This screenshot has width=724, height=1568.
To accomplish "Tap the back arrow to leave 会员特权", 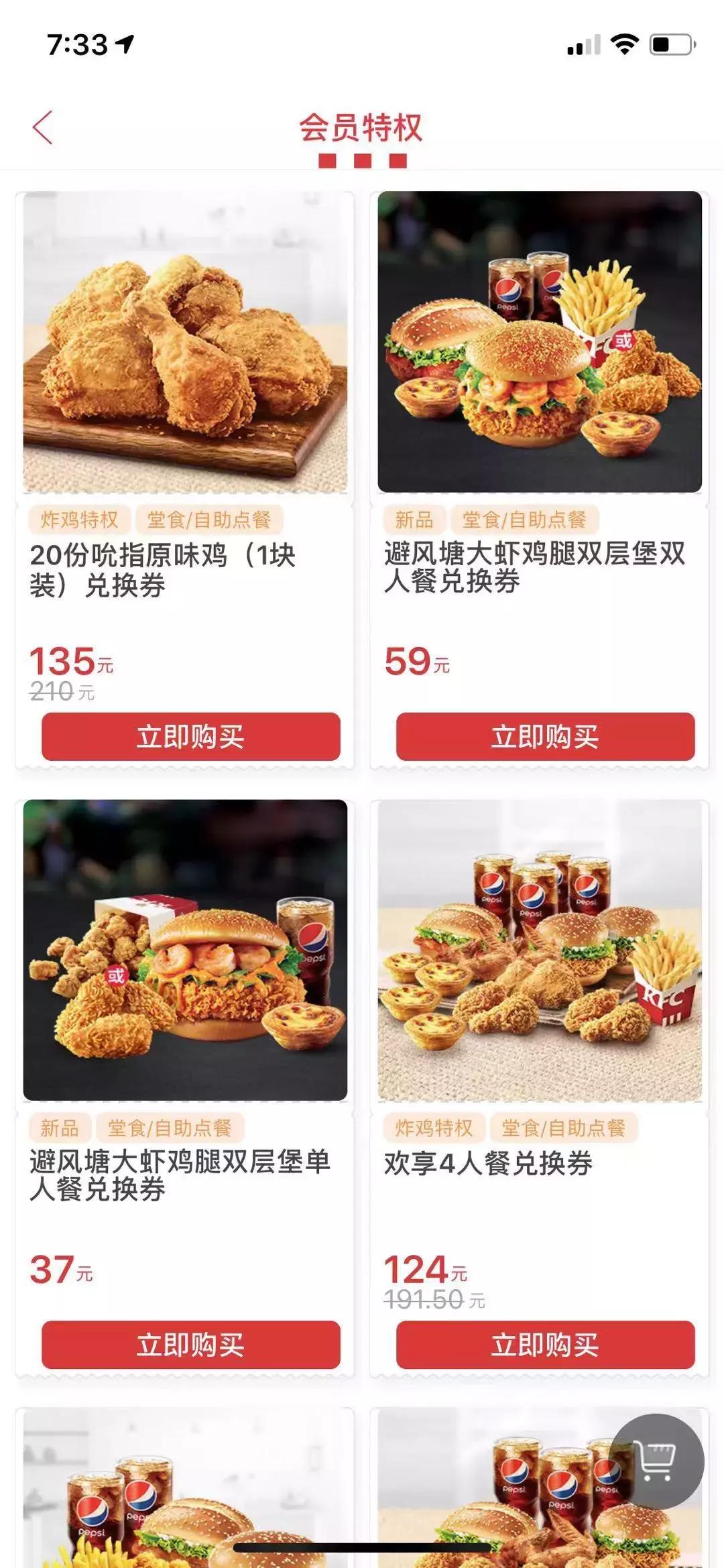I will (42, 125).
